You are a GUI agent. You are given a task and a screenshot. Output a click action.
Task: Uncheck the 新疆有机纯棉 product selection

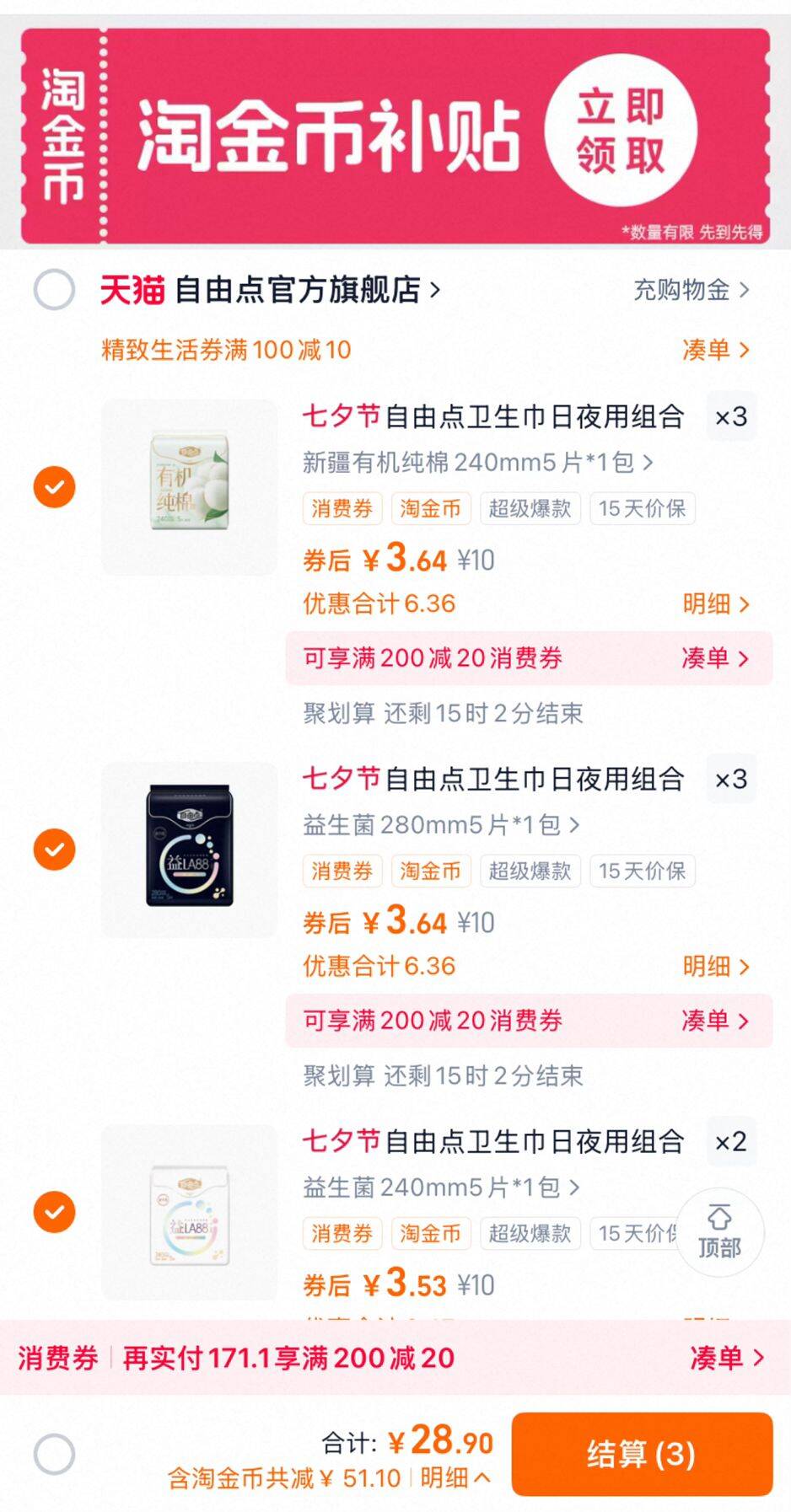[x=54, y=486]
